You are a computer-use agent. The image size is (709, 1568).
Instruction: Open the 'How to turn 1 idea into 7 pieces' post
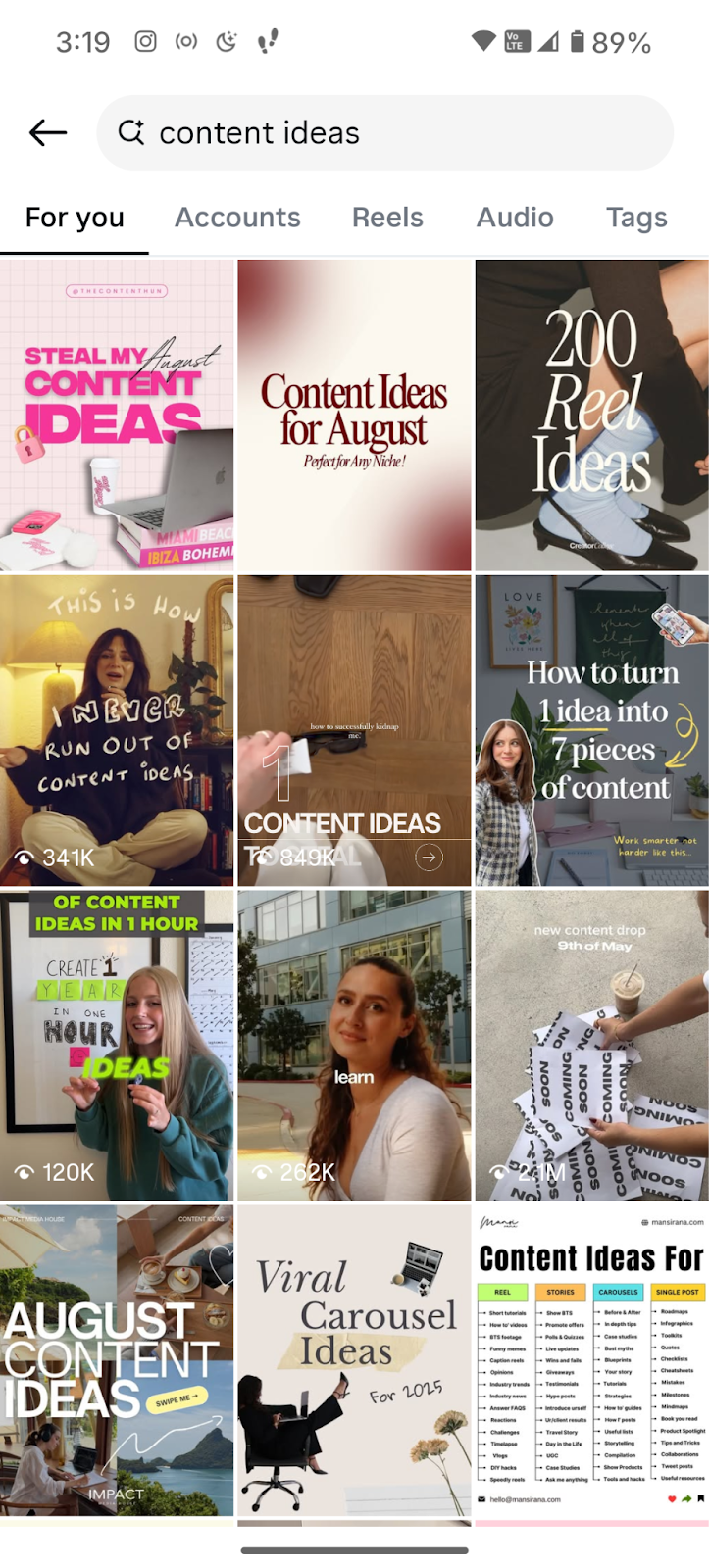(591, 730)
